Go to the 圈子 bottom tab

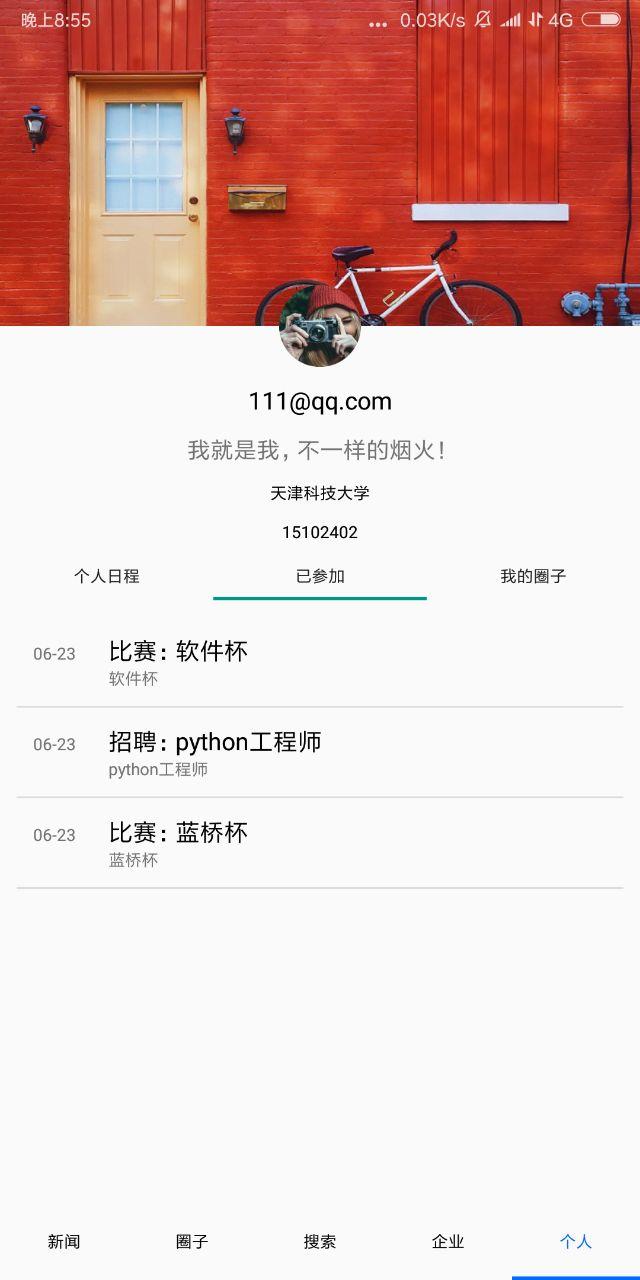[192, 1242]
